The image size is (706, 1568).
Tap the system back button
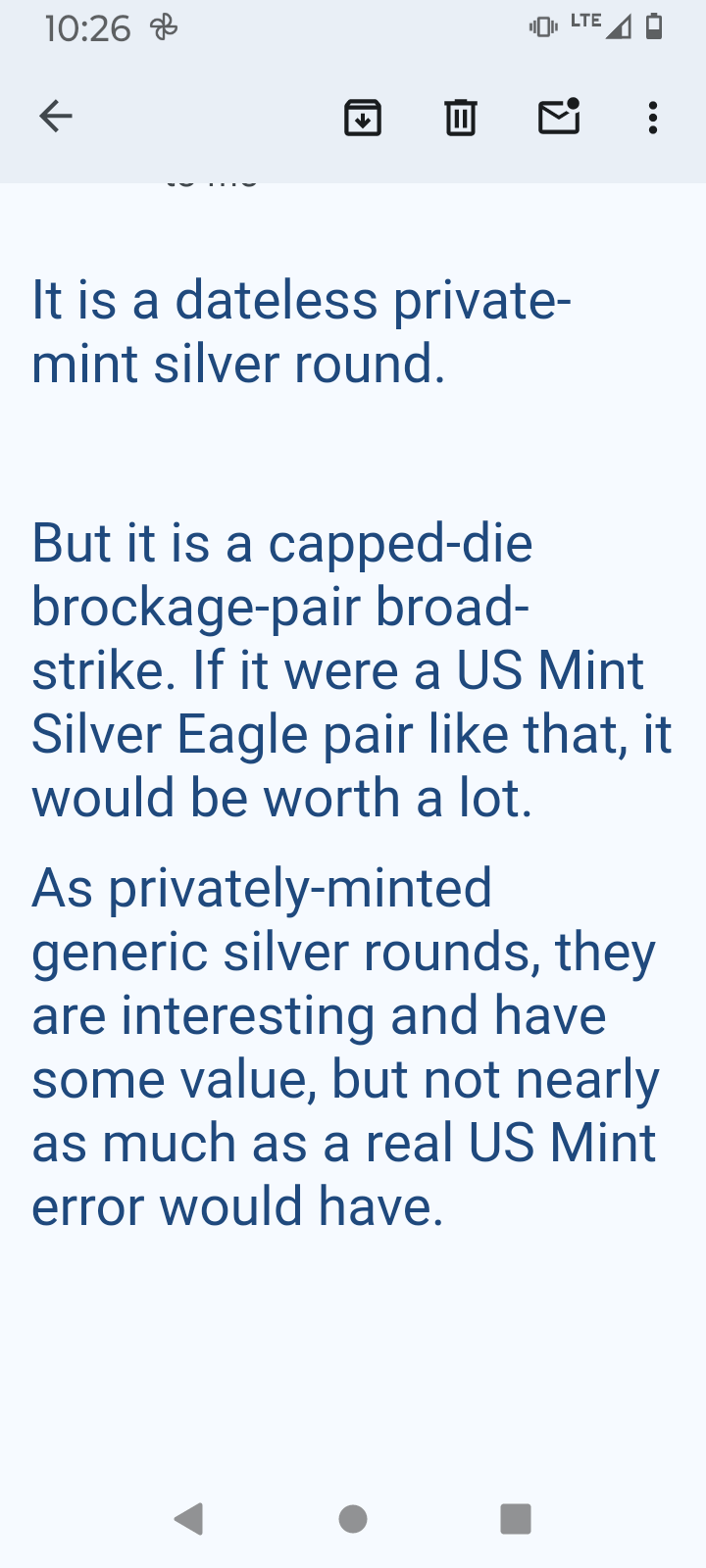[188, 1519]
